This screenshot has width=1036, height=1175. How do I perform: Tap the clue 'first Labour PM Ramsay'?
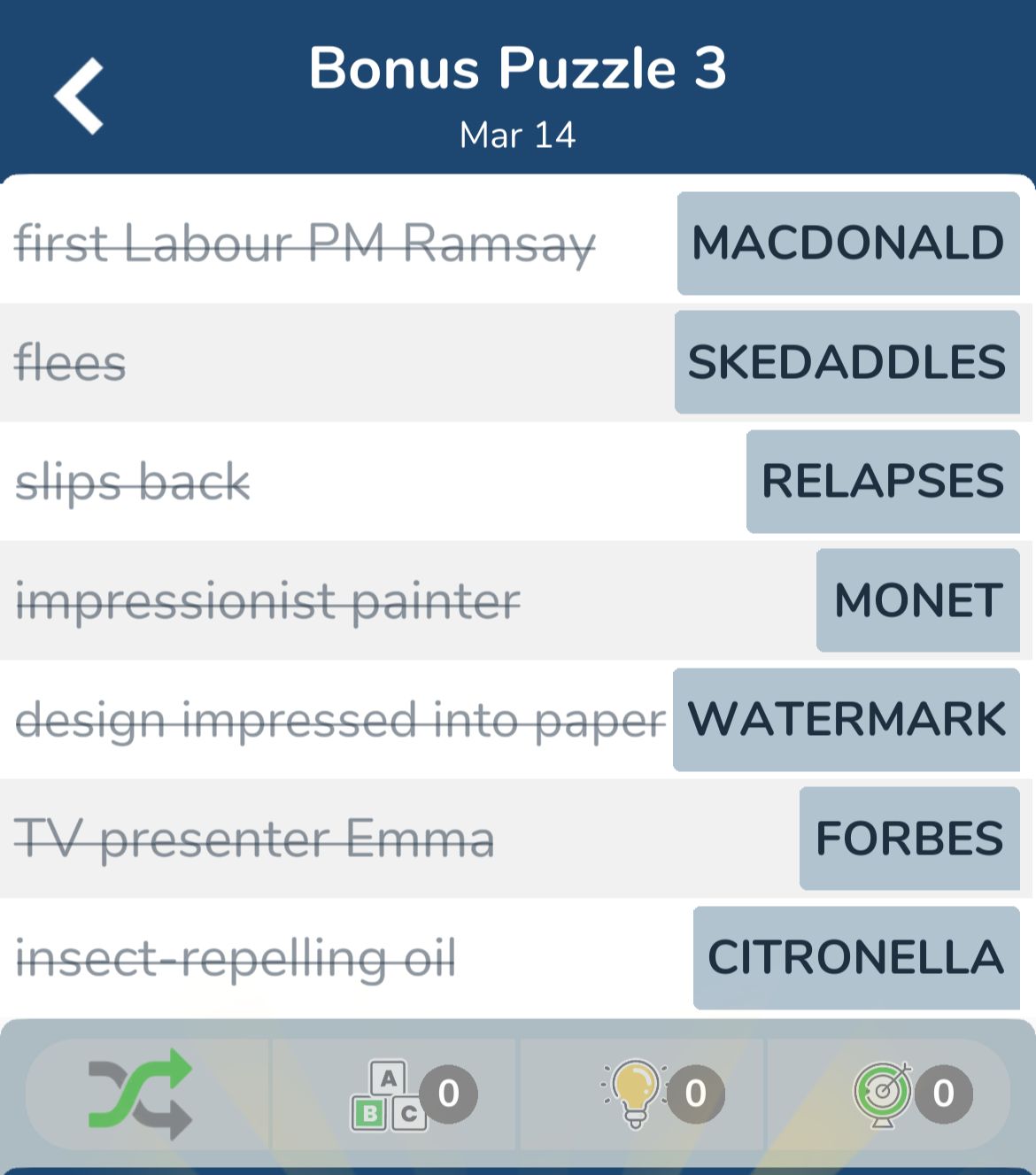308,245
